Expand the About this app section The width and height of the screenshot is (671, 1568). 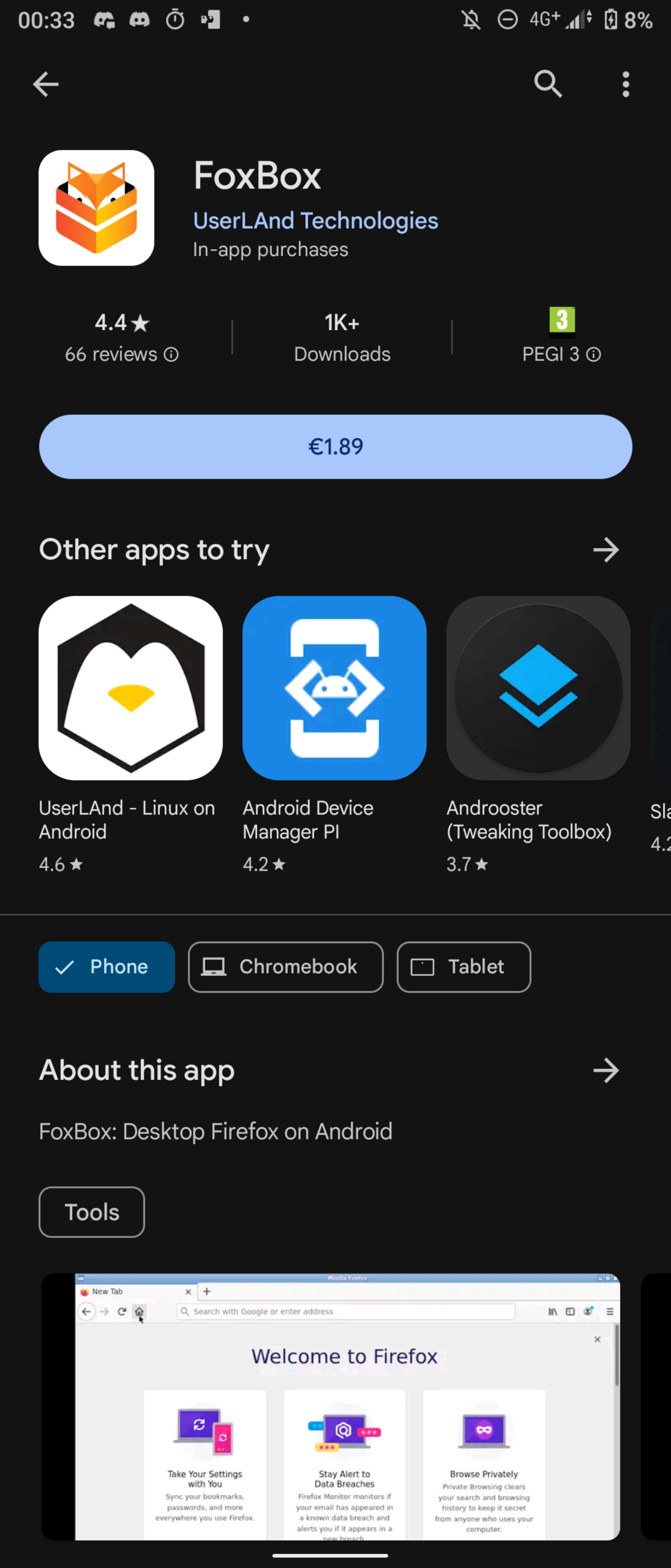point(605,1070)
